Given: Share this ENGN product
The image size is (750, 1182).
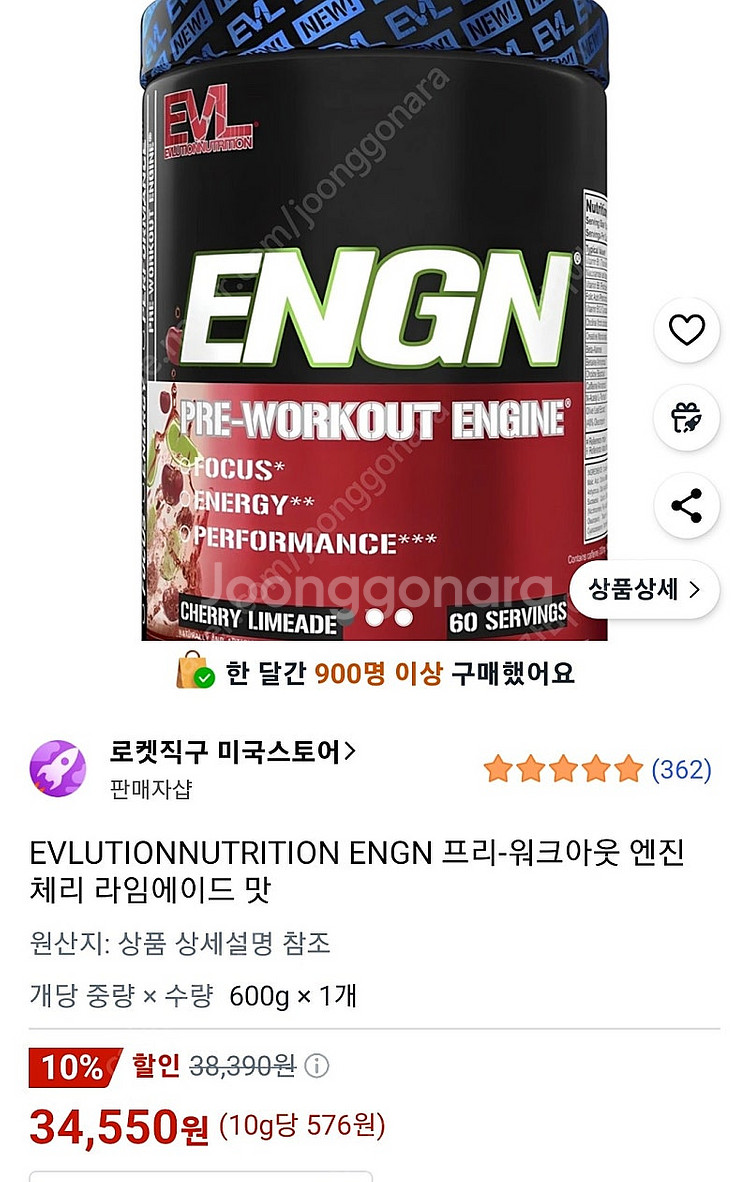Looking at the screenshot, I should [687, 506].
